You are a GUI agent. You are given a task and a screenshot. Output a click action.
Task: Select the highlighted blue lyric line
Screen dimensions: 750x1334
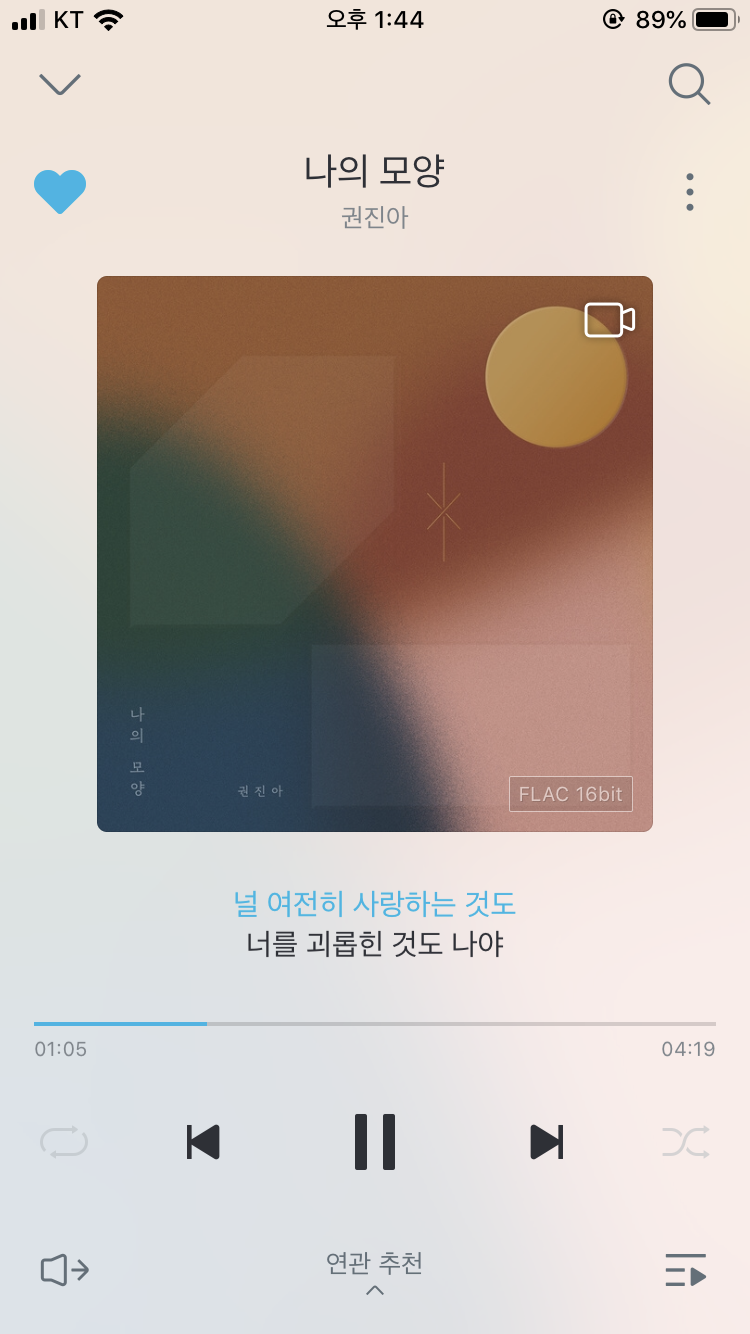375,903
